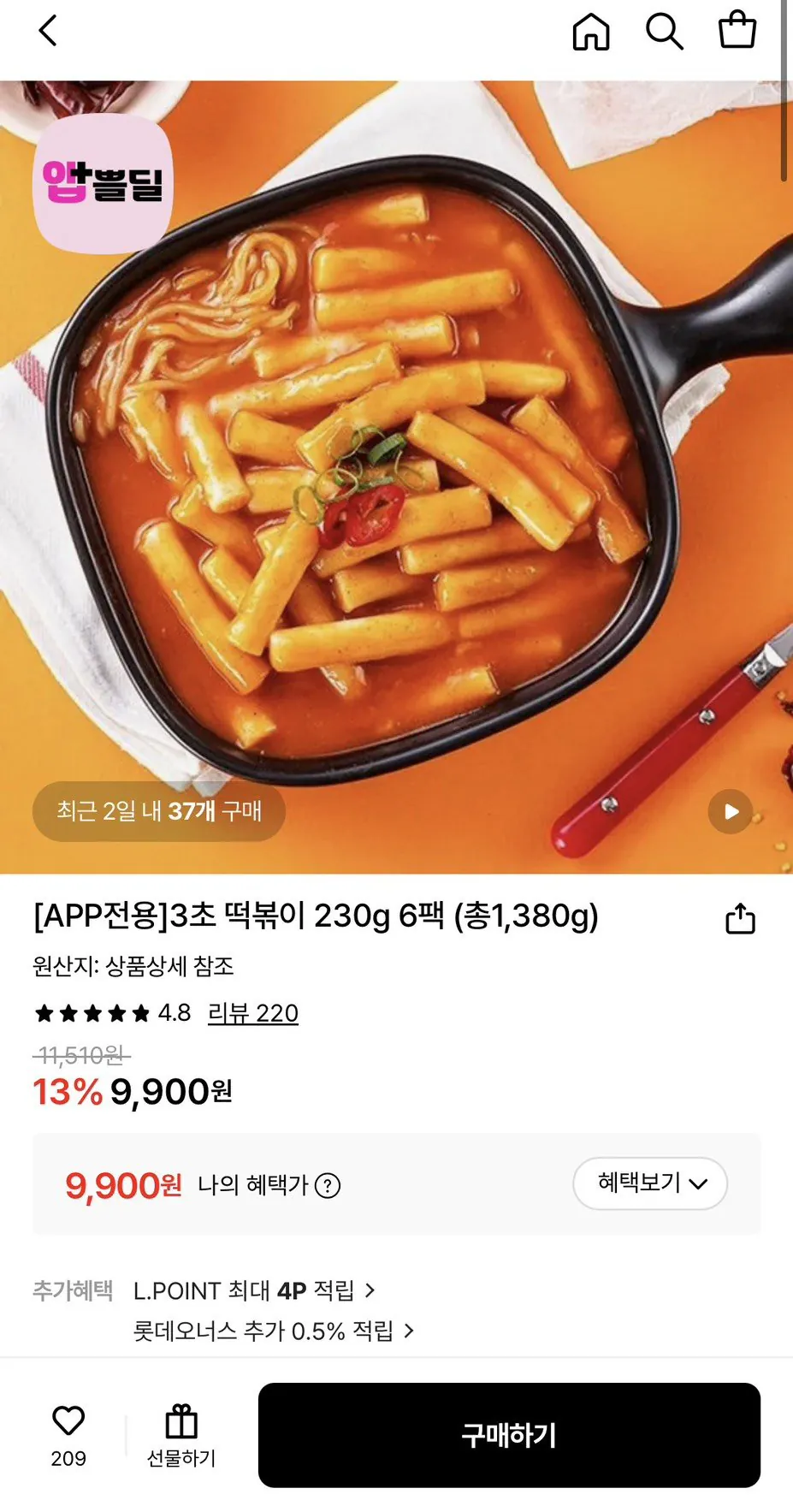The image size is (793, 1512).
Task: Tap the 구매하기 purchase button
Action: pos(509,1435)
